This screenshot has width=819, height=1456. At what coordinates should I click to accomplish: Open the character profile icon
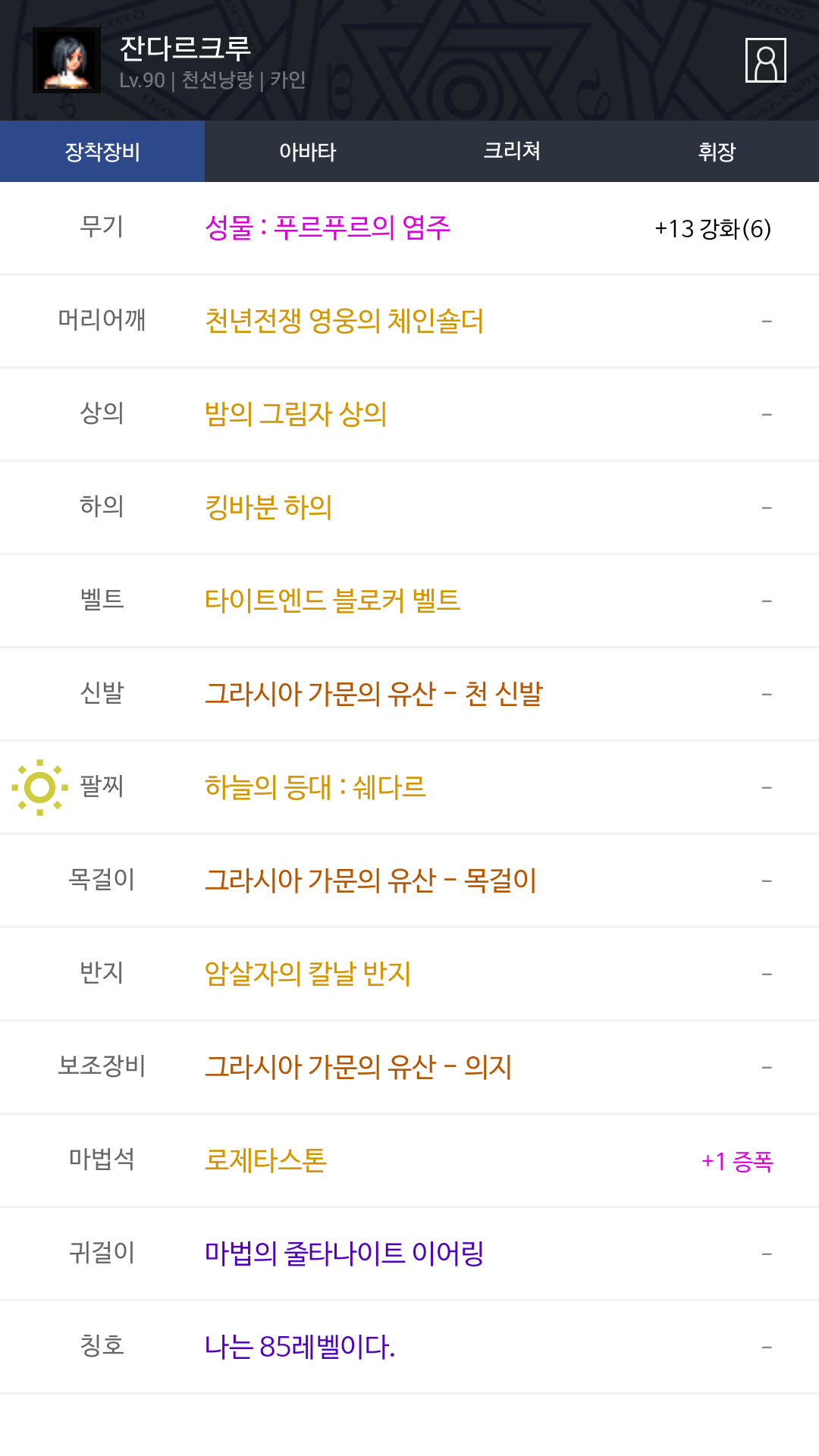pyautogui.click(x=765, y=60)
